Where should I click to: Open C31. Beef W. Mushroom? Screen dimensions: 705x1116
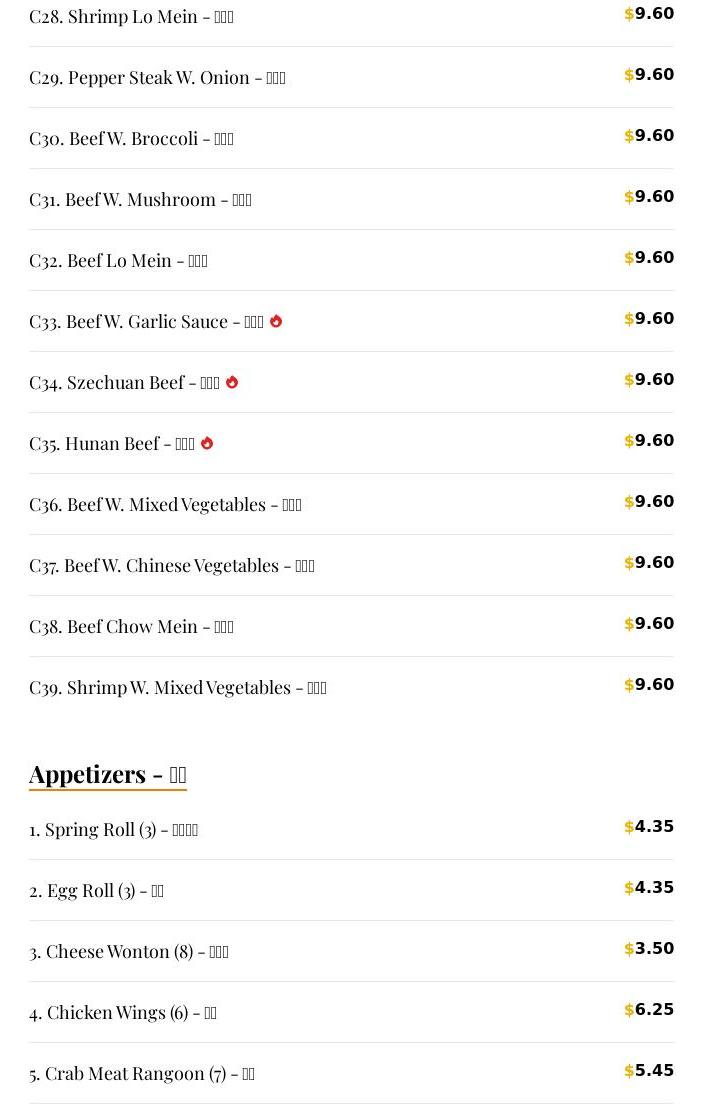pyautogui.click(x=140, y=200)
